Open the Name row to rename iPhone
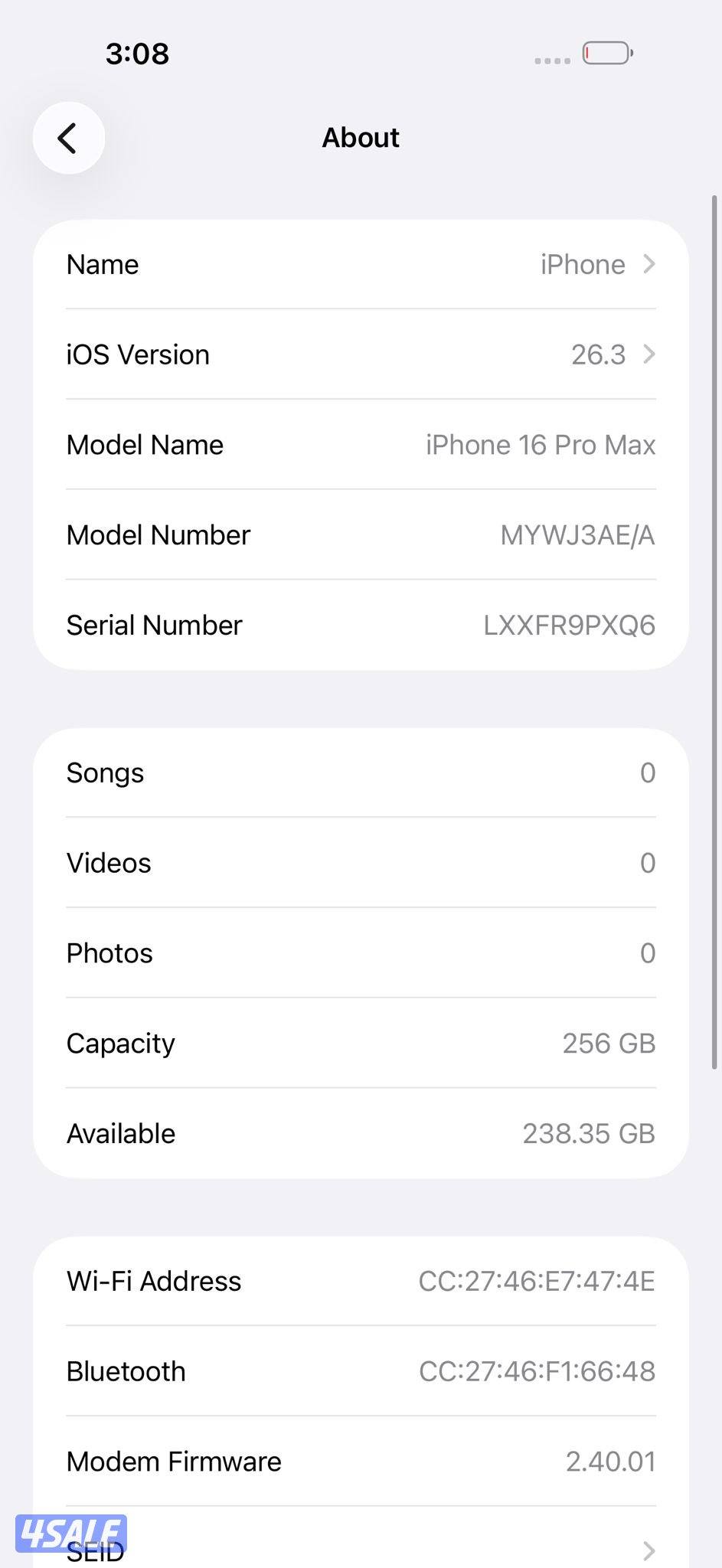 (360, 265)
